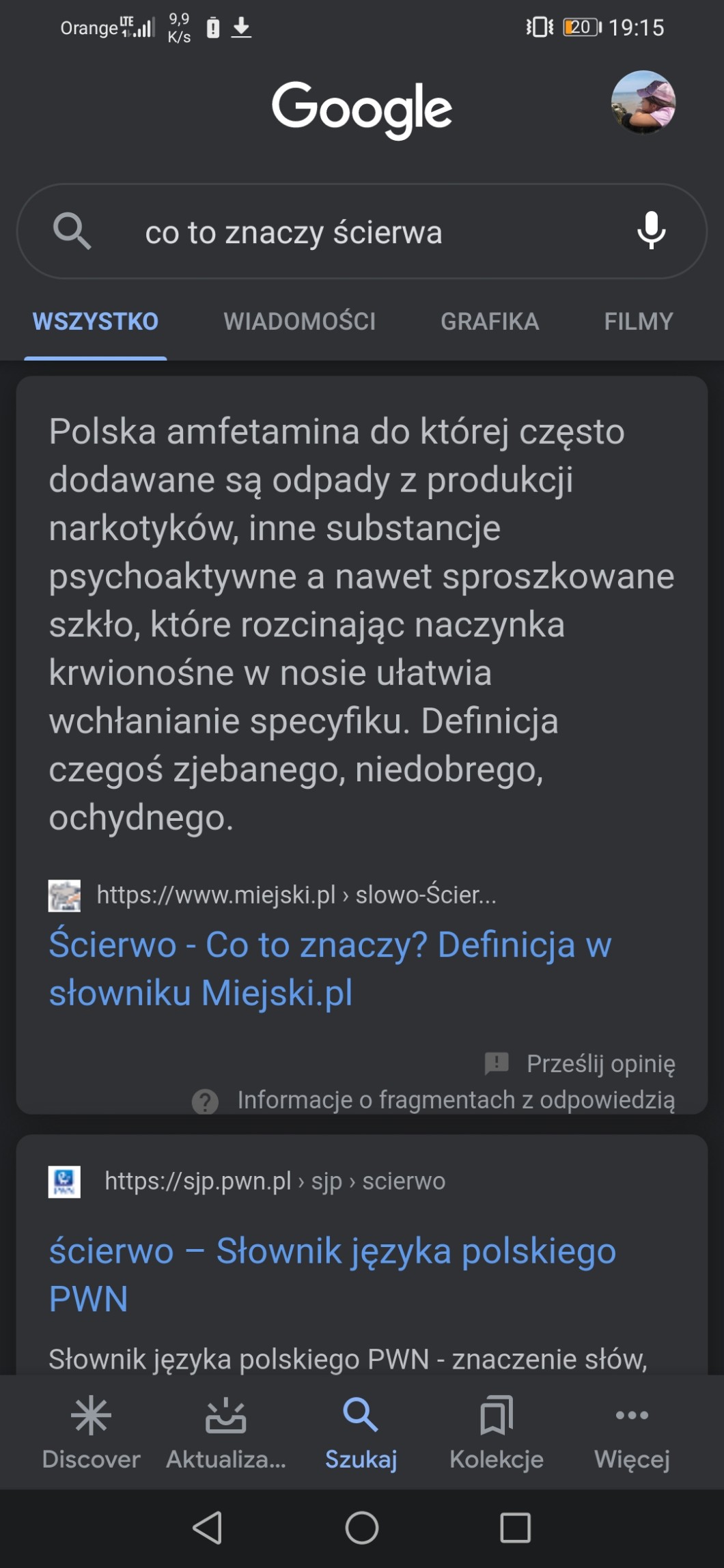Tap the magnifier icon in search box
The height and width of the screenshot is (1568, 724).
tap(72, 231)
